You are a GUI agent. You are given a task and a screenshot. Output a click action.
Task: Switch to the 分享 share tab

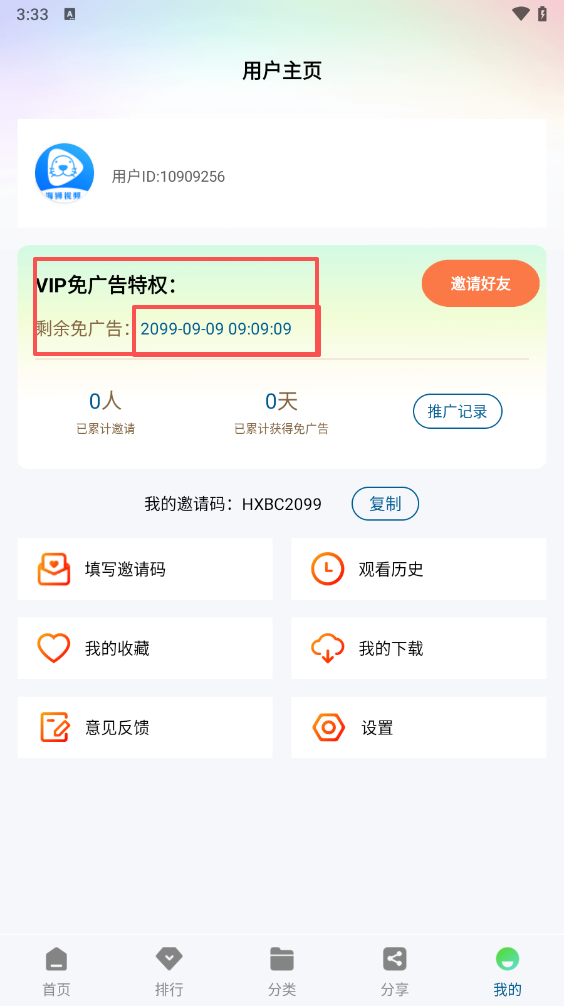[x=395, y=971]
